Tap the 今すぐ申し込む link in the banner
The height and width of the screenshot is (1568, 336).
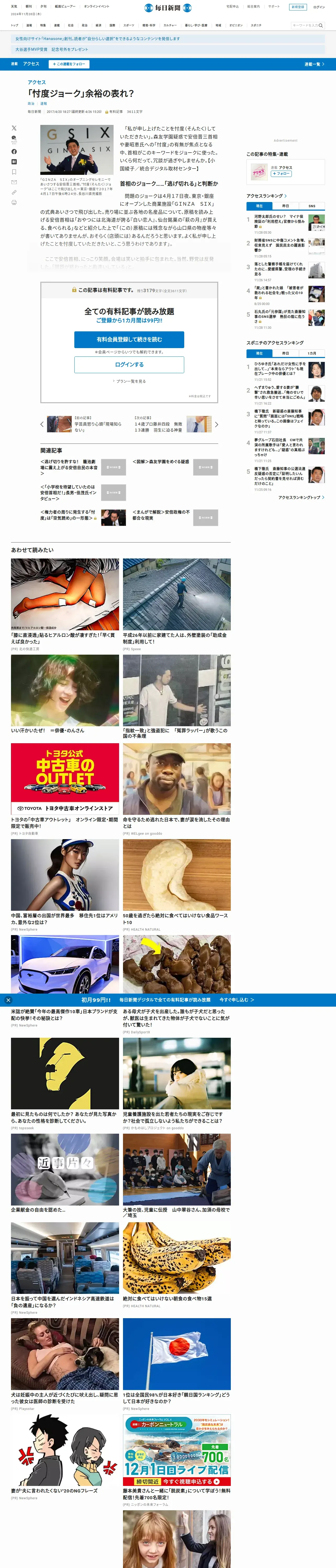[236, 1000]
